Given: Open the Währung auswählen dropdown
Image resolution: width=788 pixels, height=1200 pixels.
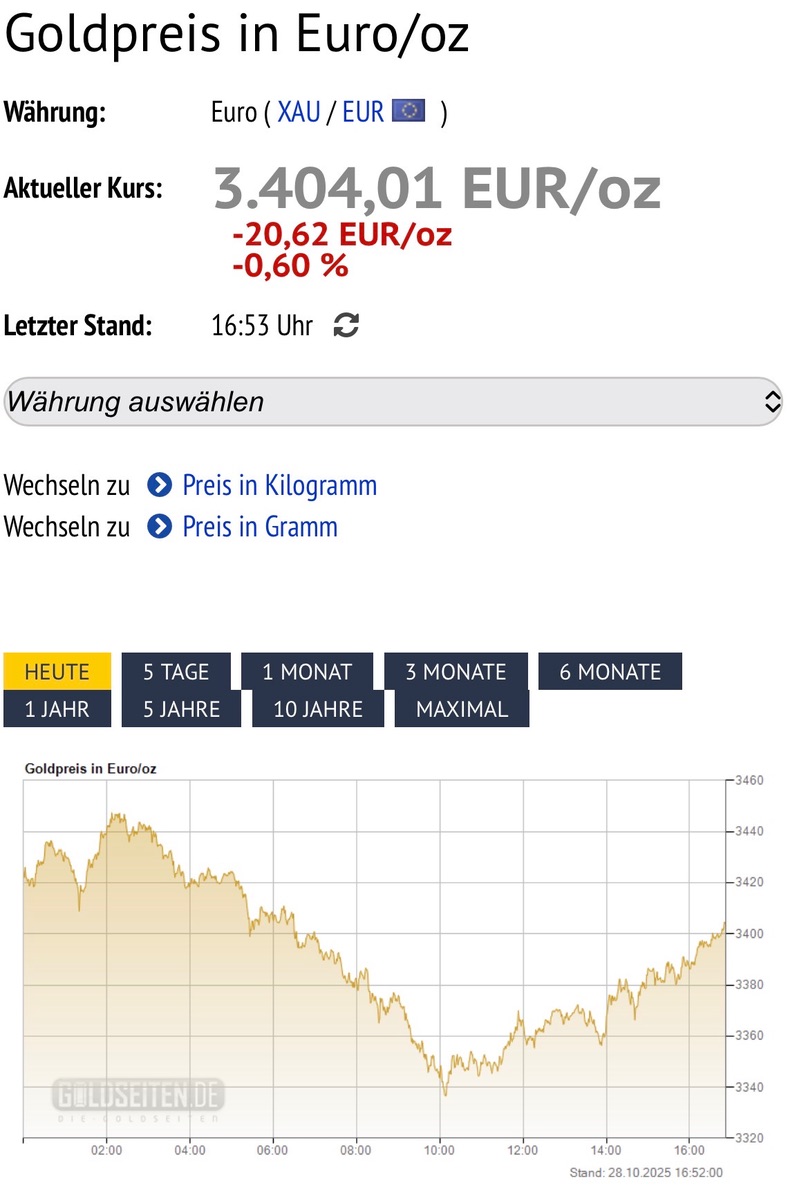Looking at the screenshot, I should click(x=393, y=402).
